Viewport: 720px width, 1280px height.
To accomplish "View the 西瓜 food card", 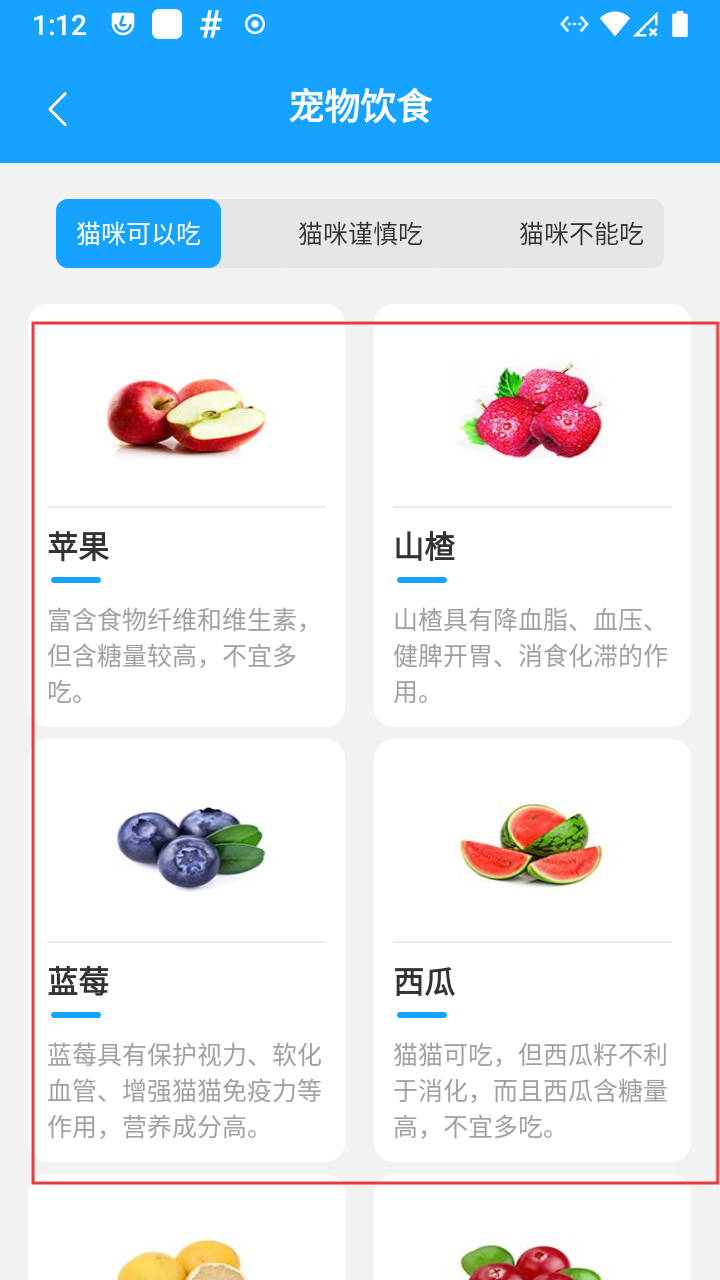I will coord(532,950).
